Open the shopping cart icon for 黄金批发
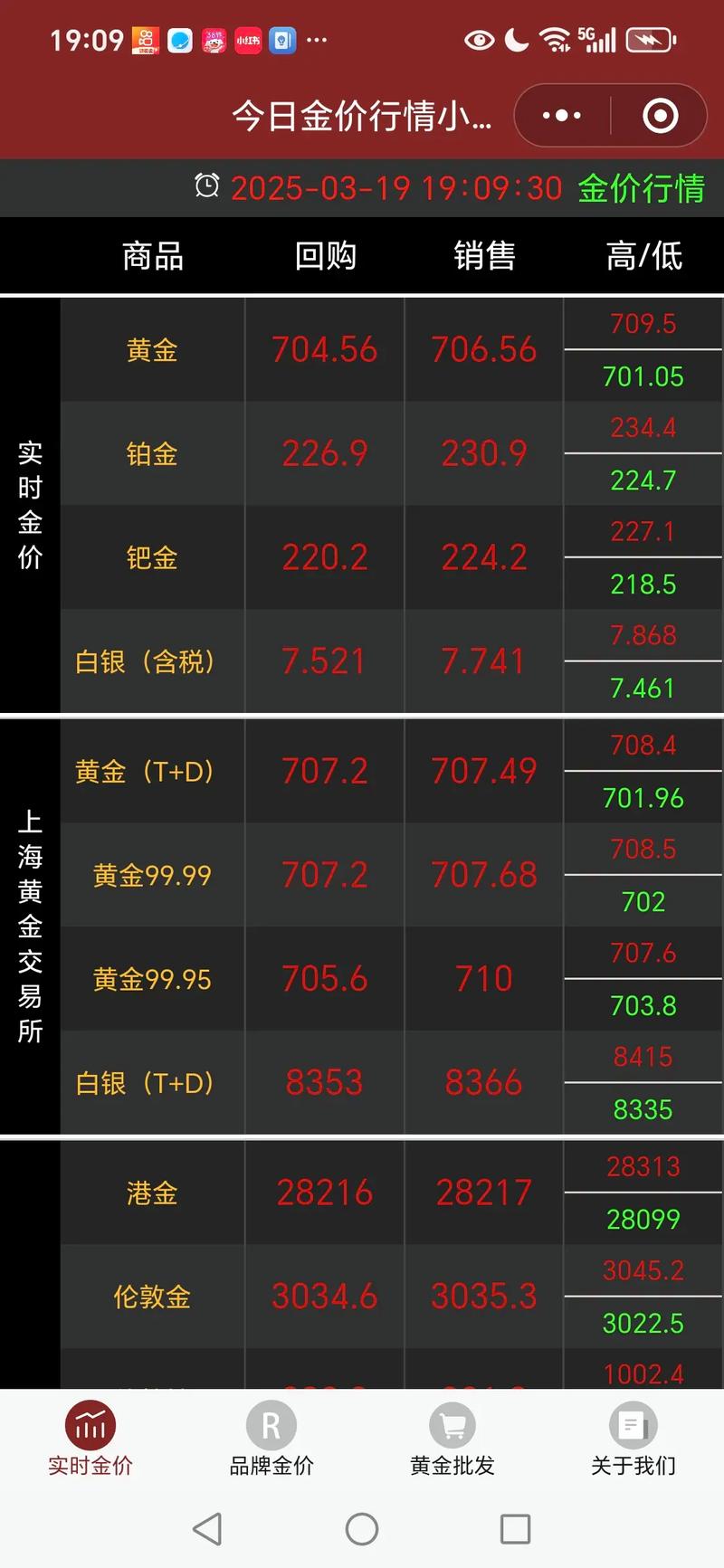Viewport: 724px width, 1568px height. coord(452,1425)
